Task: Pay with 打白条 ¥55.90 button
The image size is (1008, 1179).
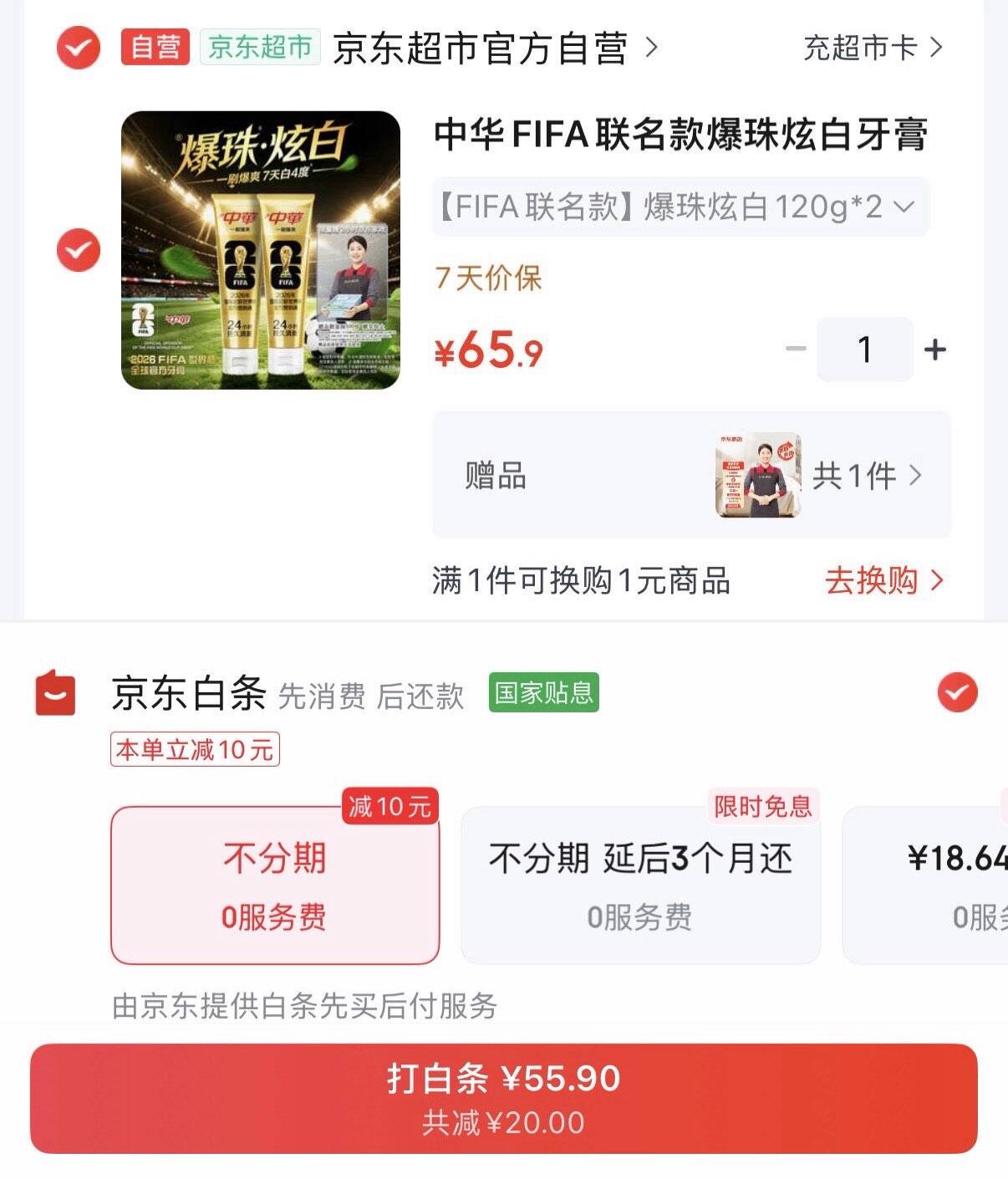Action: pyautogui.click(x=504, y=1099)
